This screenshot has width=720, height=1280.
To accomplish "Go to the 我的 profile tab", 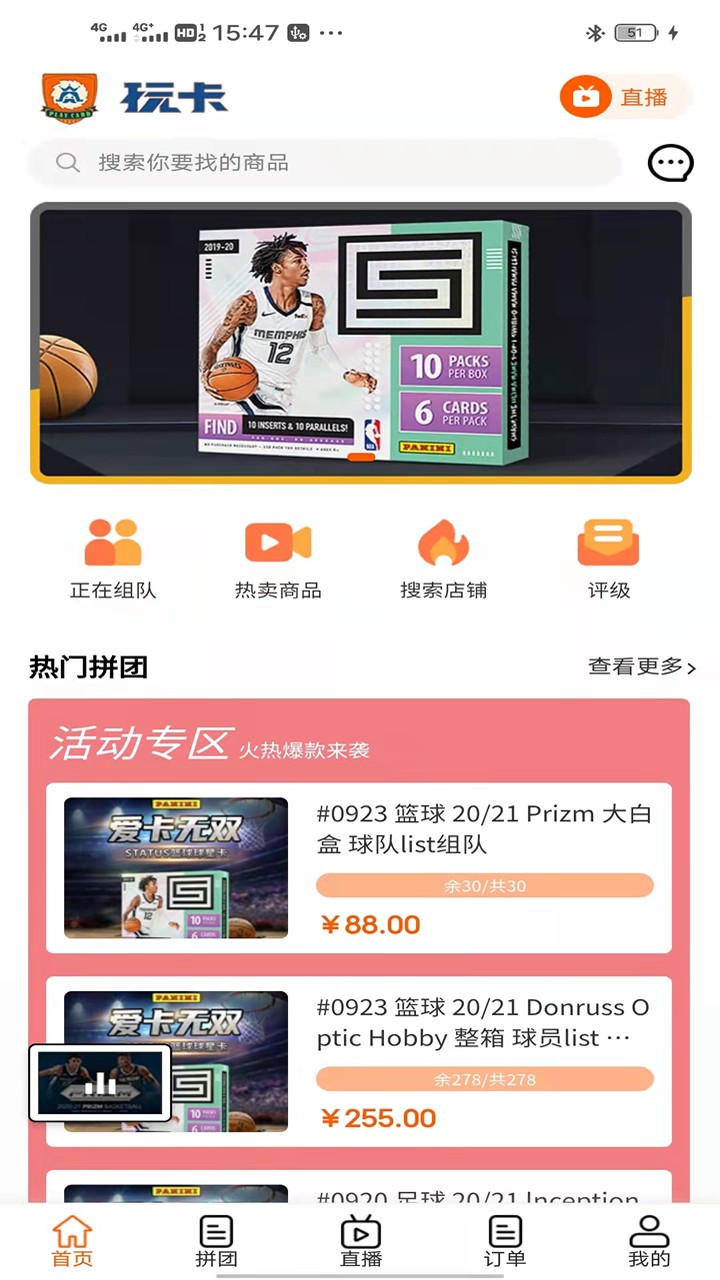I will 649,1240.
